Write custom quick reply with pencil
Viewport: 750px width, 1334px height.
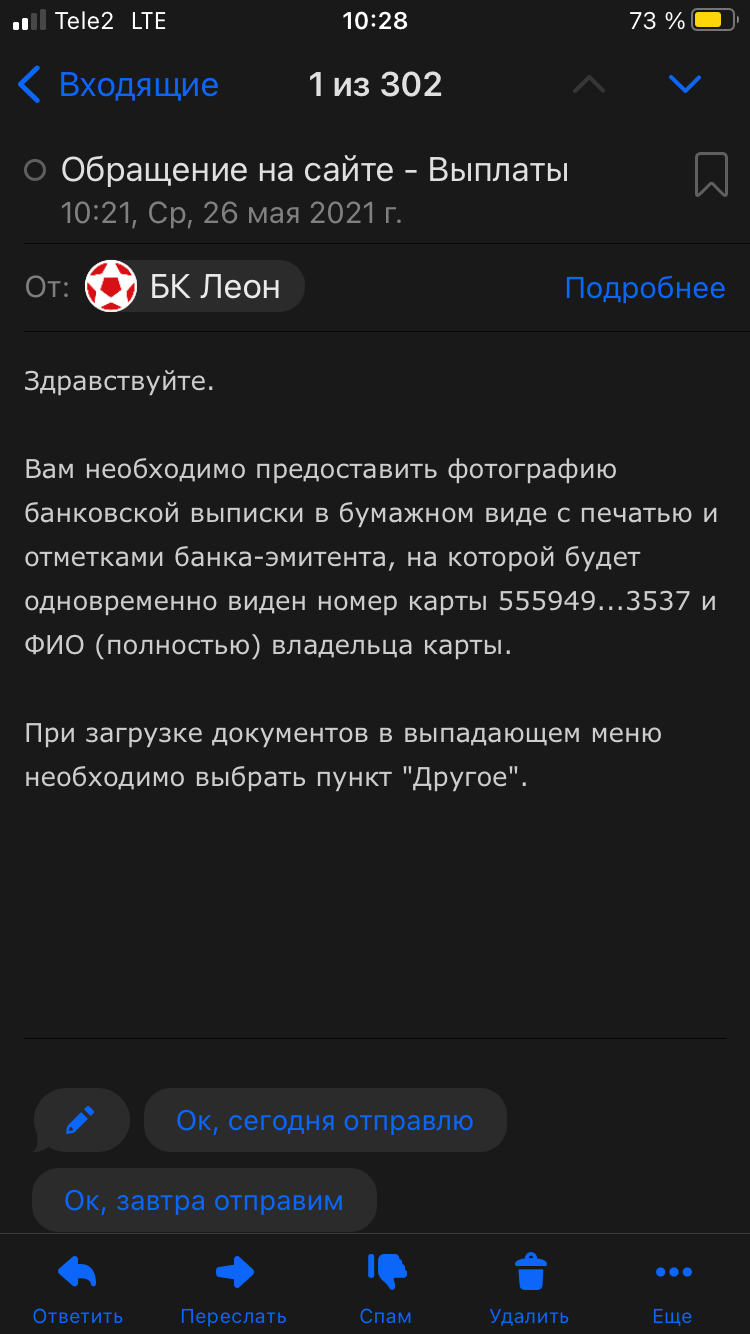[x=81, y=1120]
